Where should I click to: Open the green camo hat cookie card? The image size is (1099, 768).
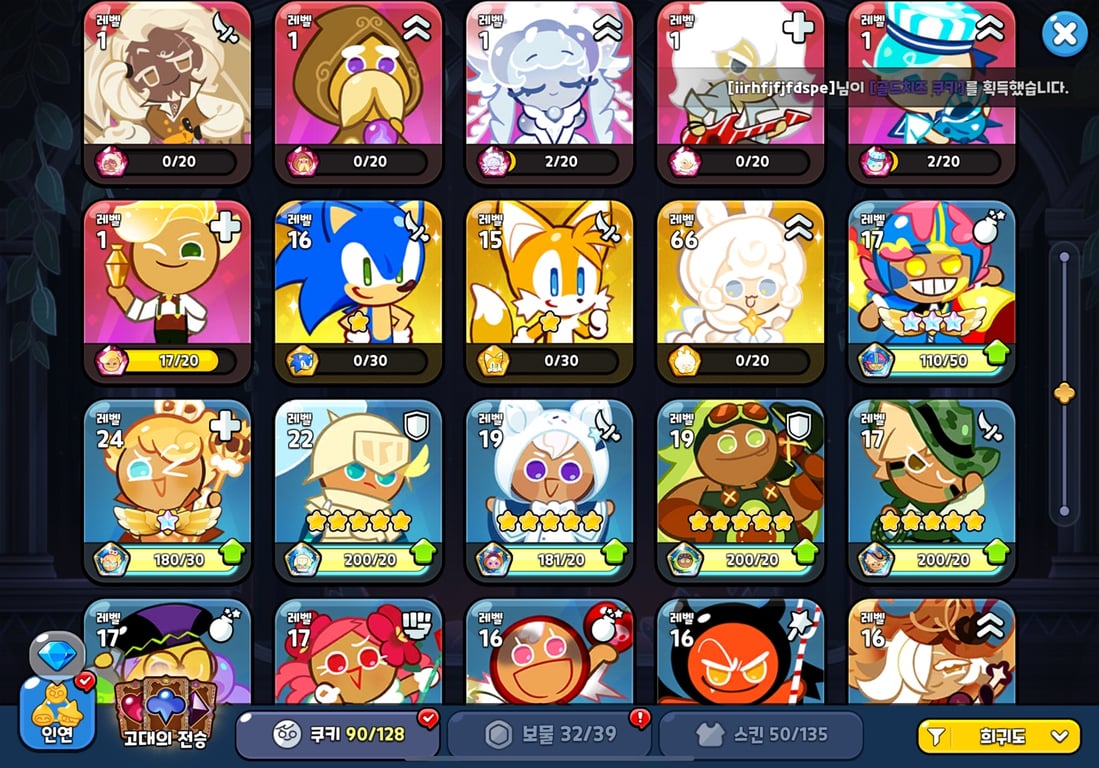click(x=931, y=490)
